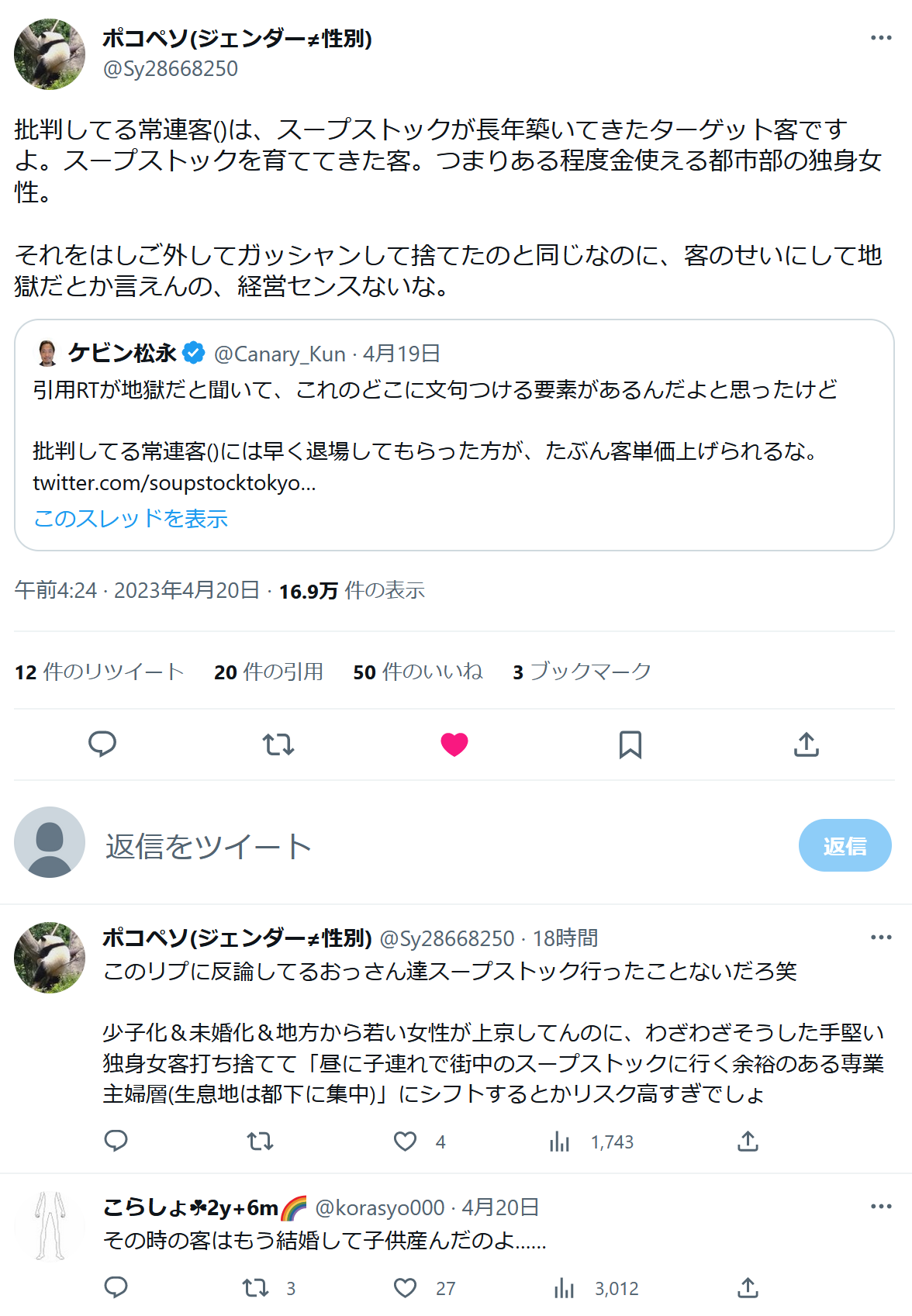Image resolution: width=912 pixels, height=1316 pixels.
Task: Open the panda profile avatar atop main tweet
Action: coord(50,54)
